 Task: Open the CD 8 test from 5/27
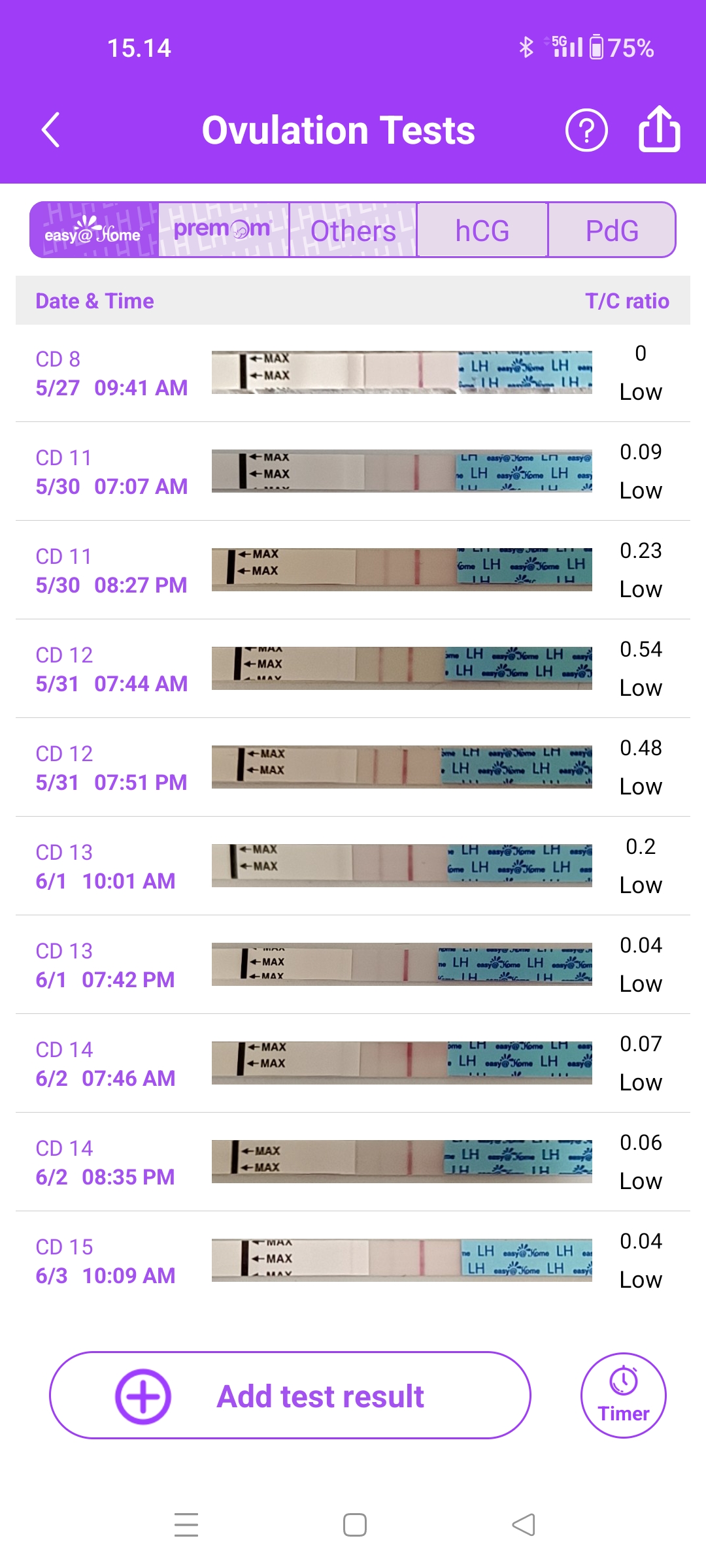[x=353, y=373]
